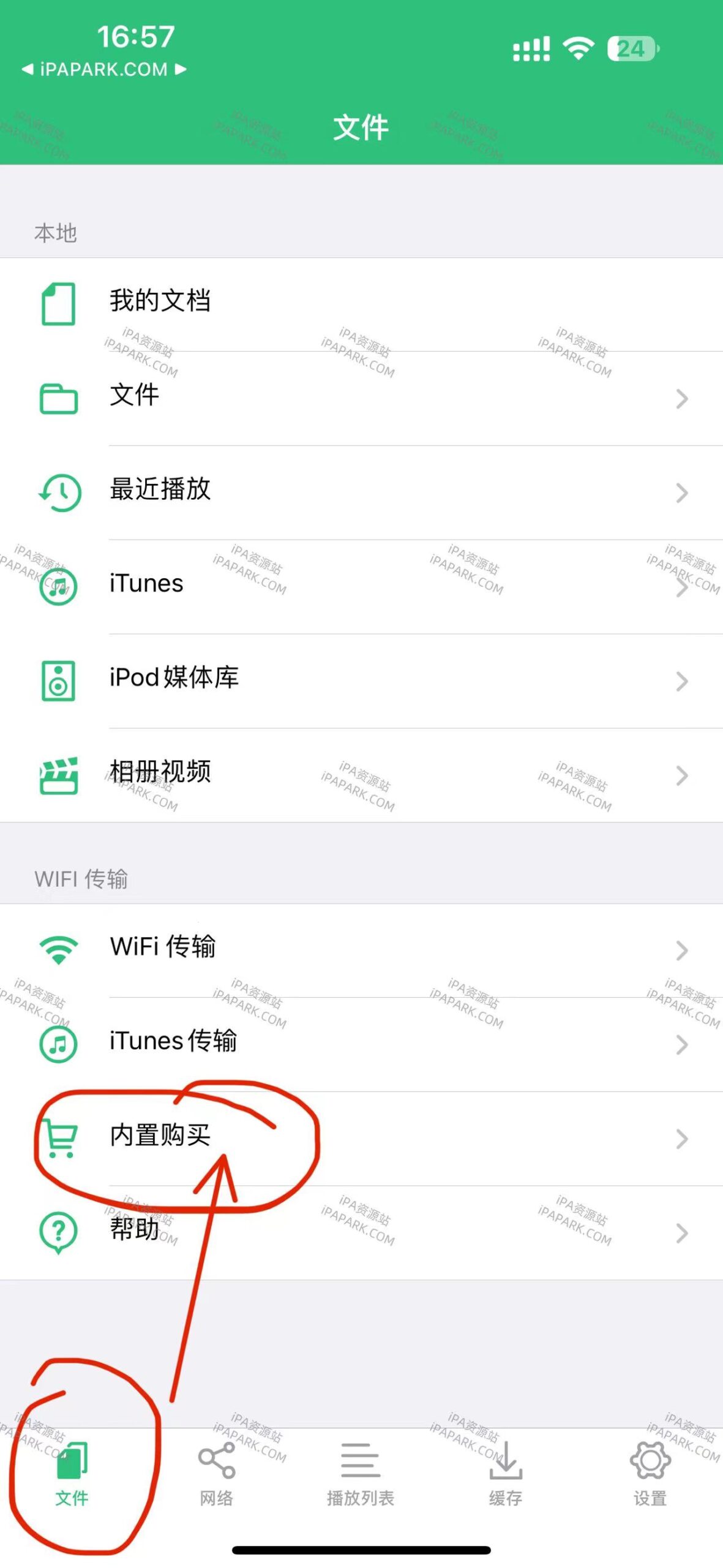Click the speaker icon for iPod媒体库
This screenshot has width=723, height=1568.
click(59, 681)
